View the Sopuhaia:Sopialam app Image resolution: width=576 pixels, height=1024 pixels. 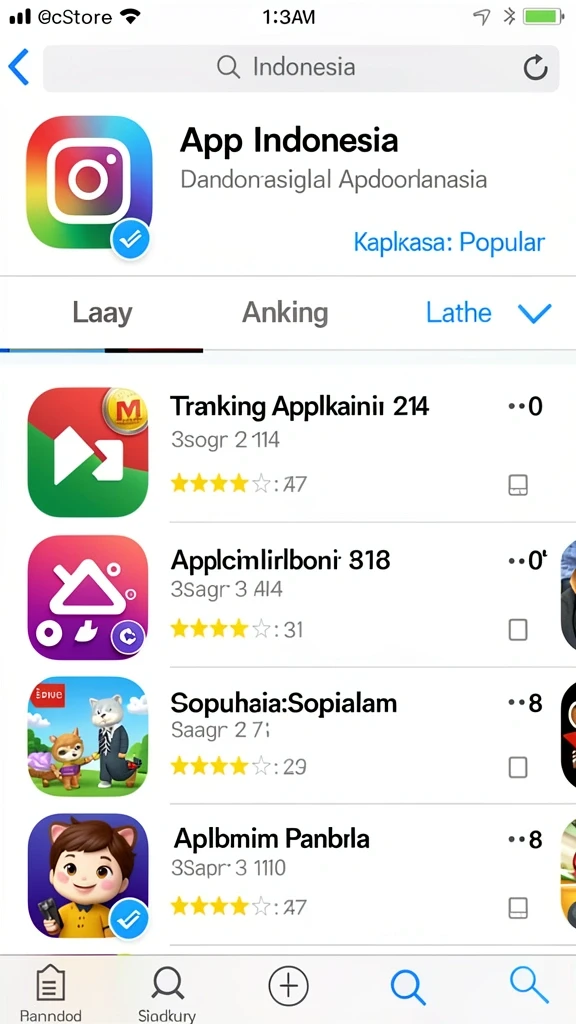point(283,703)
